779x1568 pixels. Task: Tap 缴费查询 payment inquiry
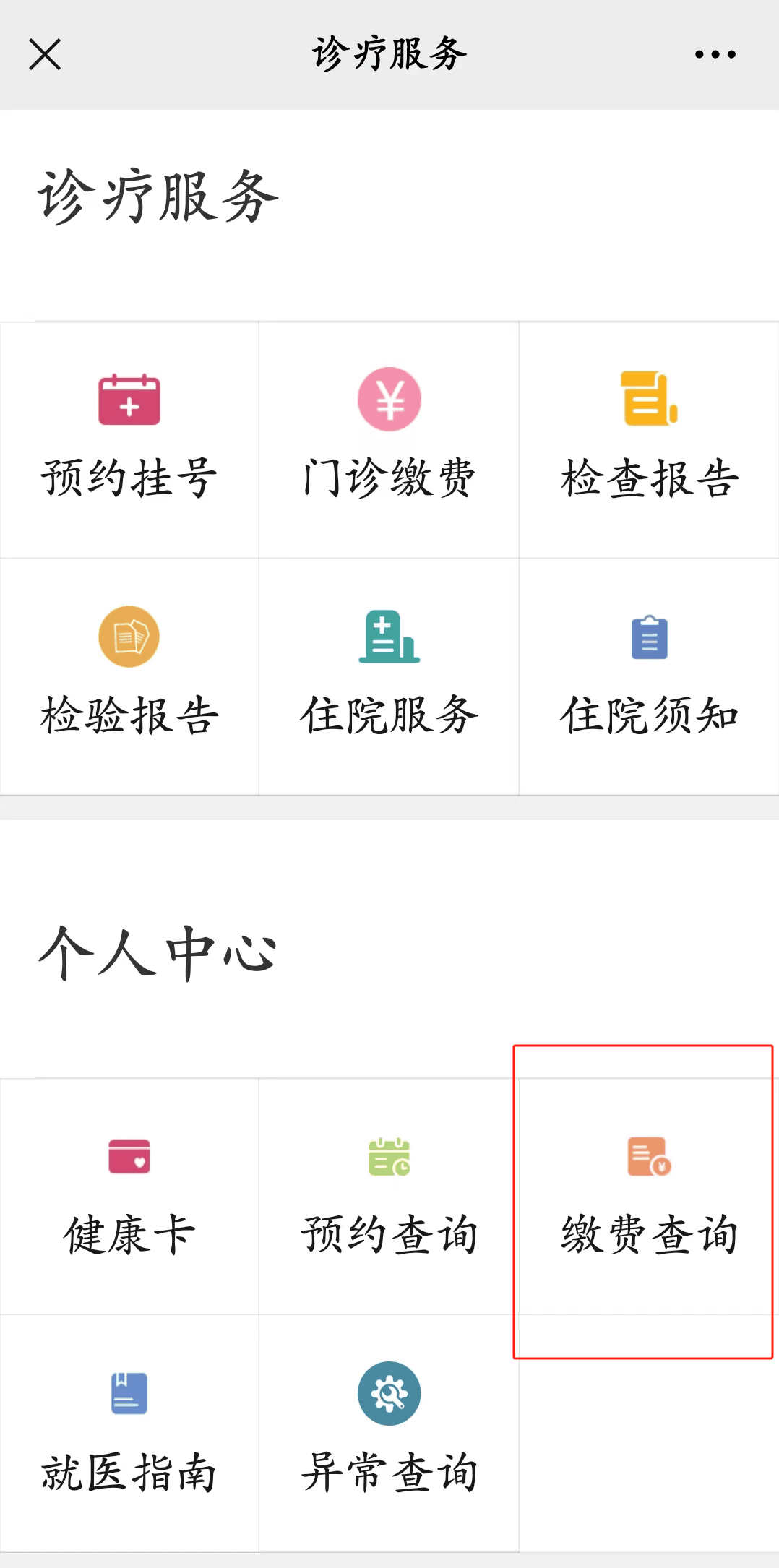point(649,1197)
